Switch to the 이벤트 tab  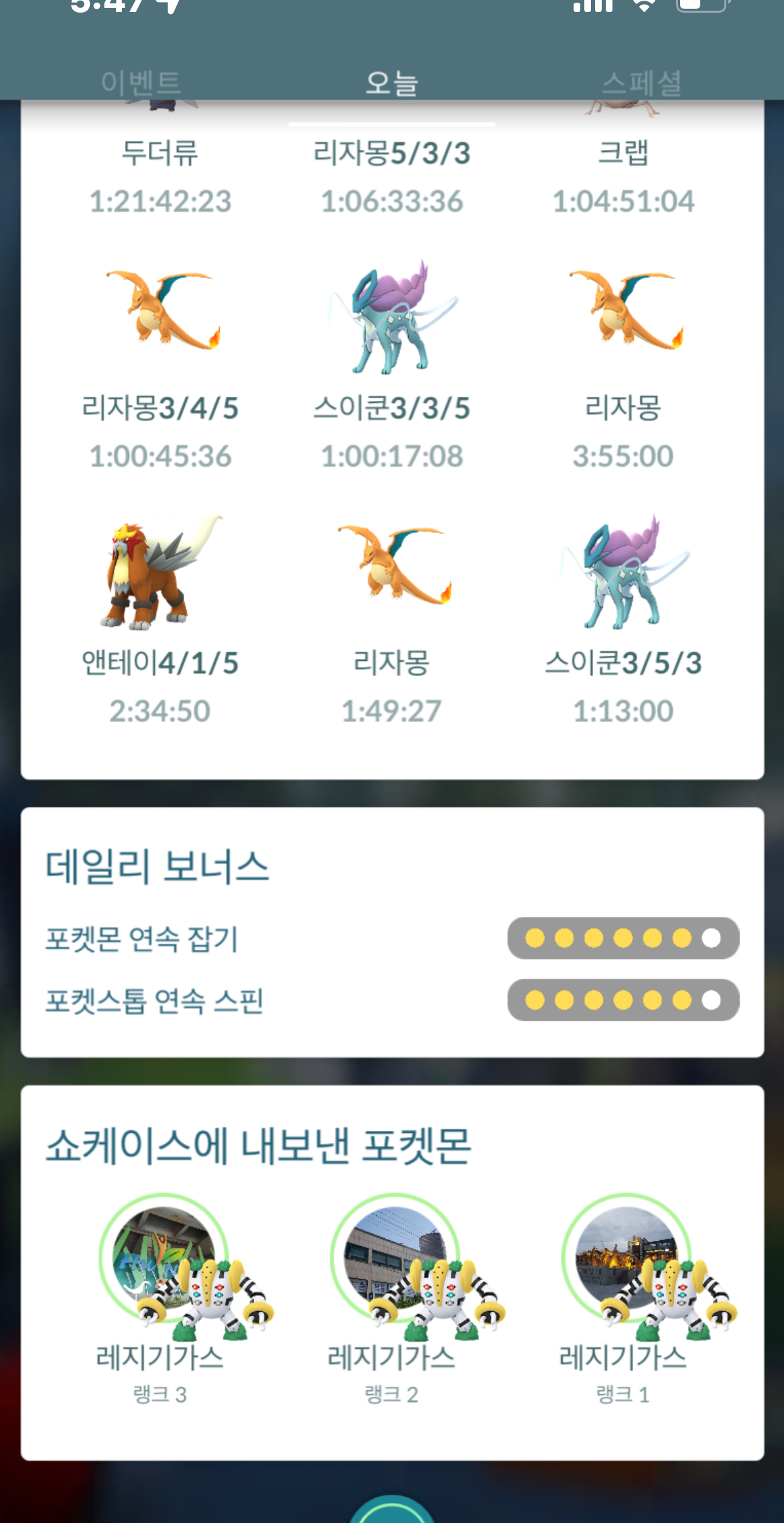pyautogui.click(x=141, y=82)
